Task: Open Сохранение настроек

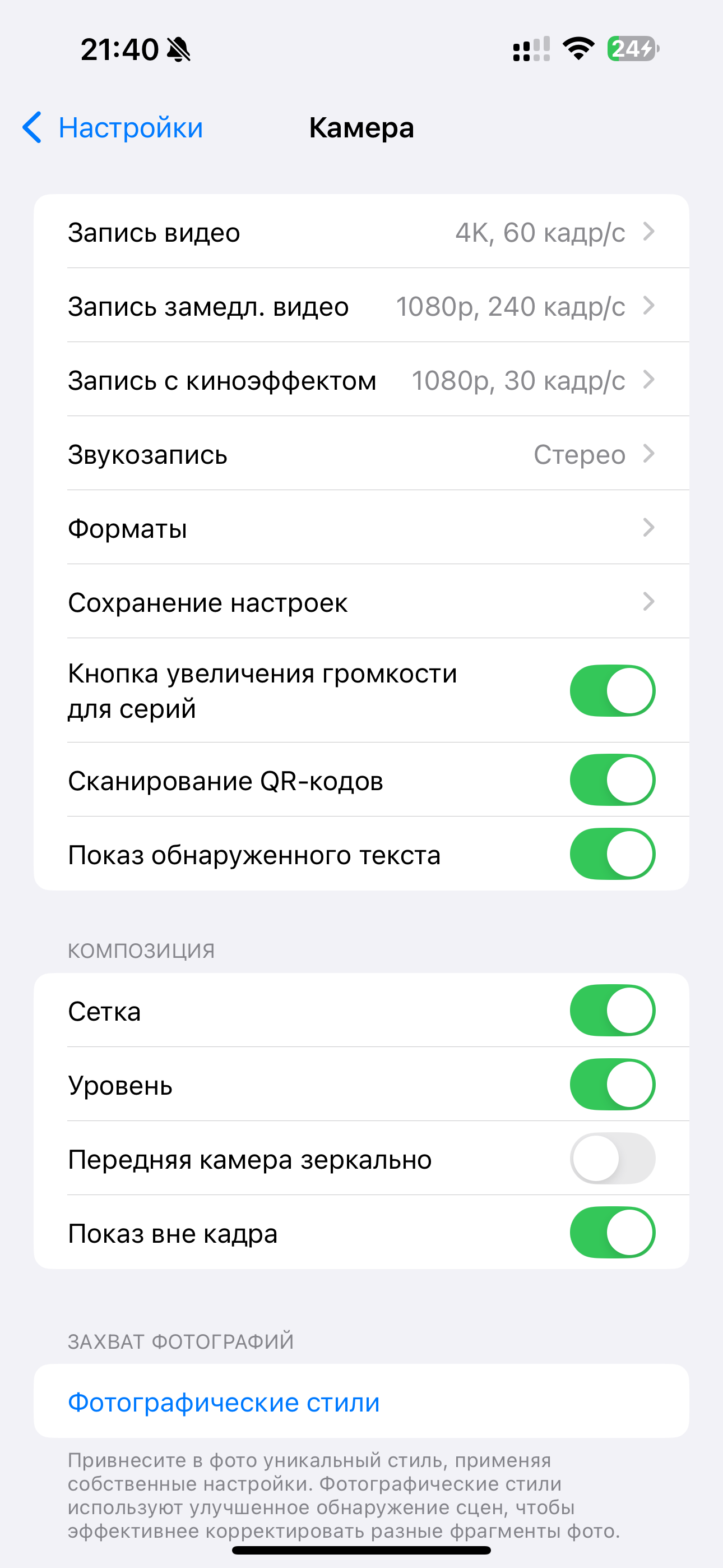Action: 361,603
